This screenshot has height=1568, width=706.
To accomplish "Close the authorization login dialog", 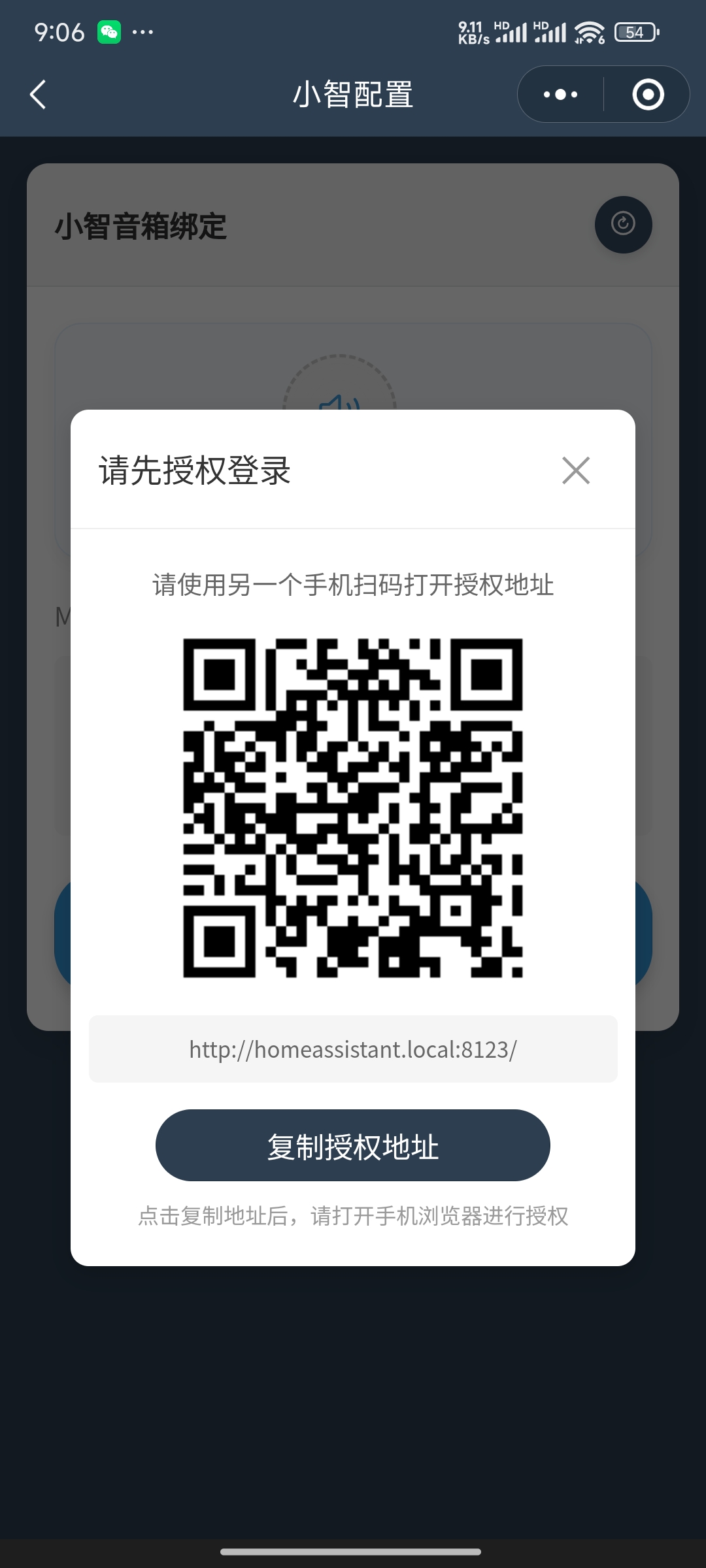I will (x=576, y=470).
